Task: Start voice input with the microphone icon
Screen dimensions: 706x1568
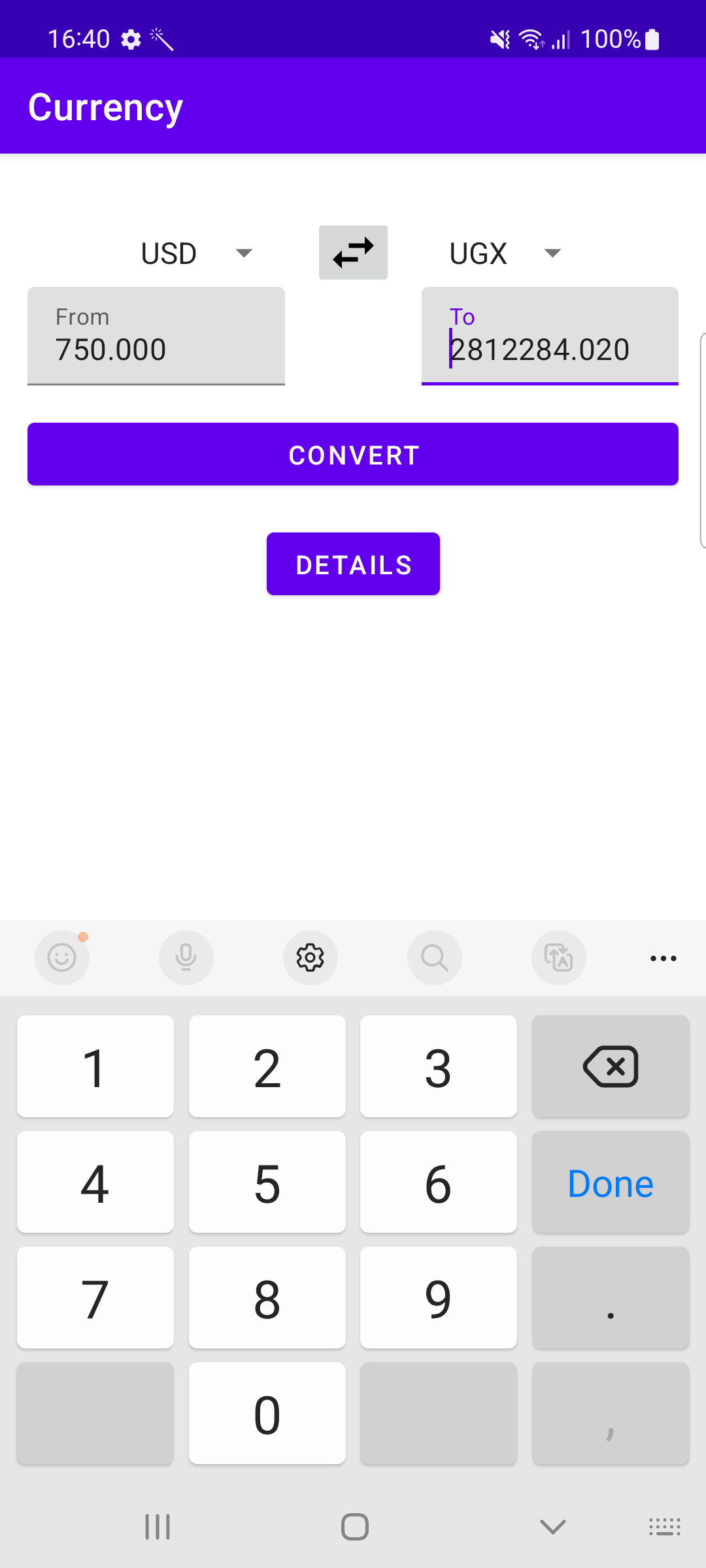Action: [186, 957]
